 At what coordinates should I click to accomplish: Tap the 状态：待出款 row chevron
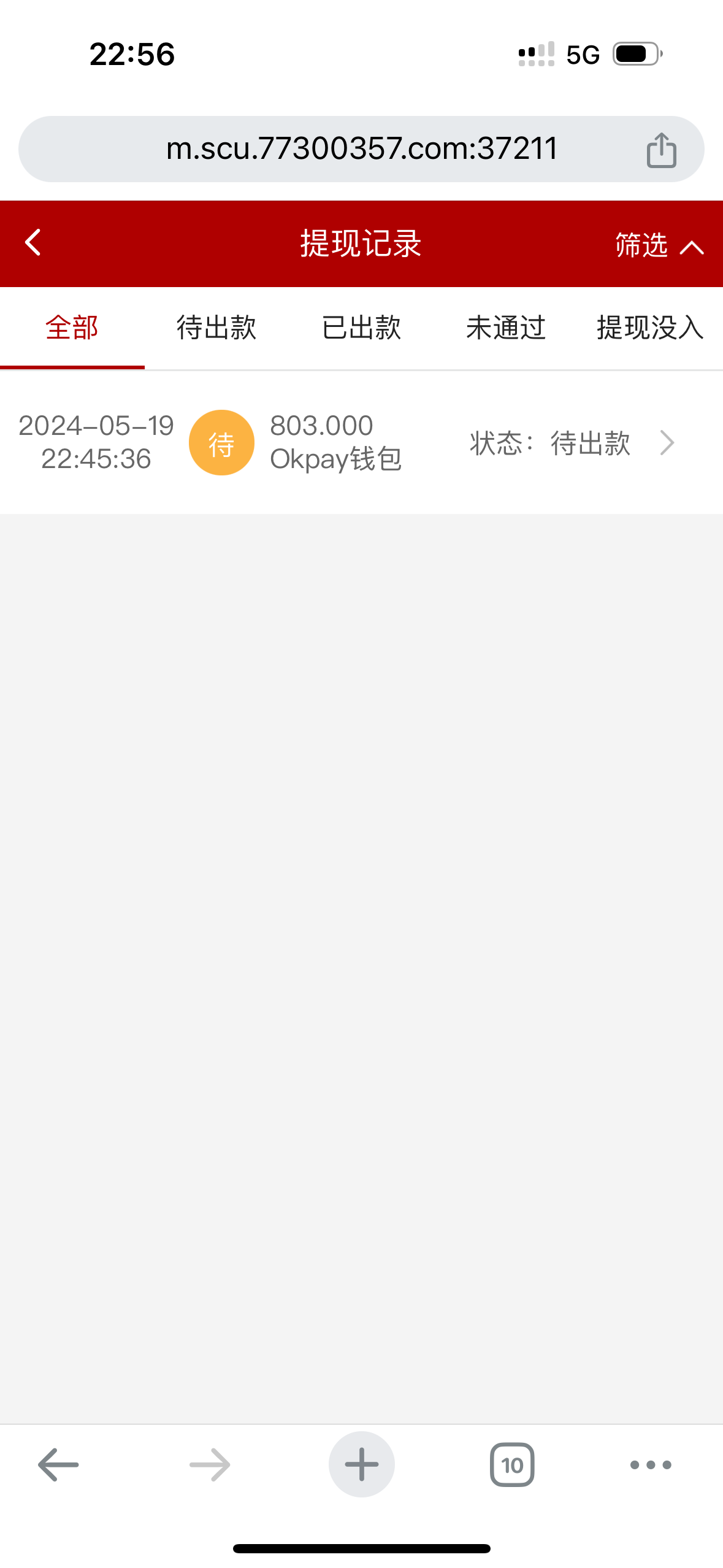point(666,442)
